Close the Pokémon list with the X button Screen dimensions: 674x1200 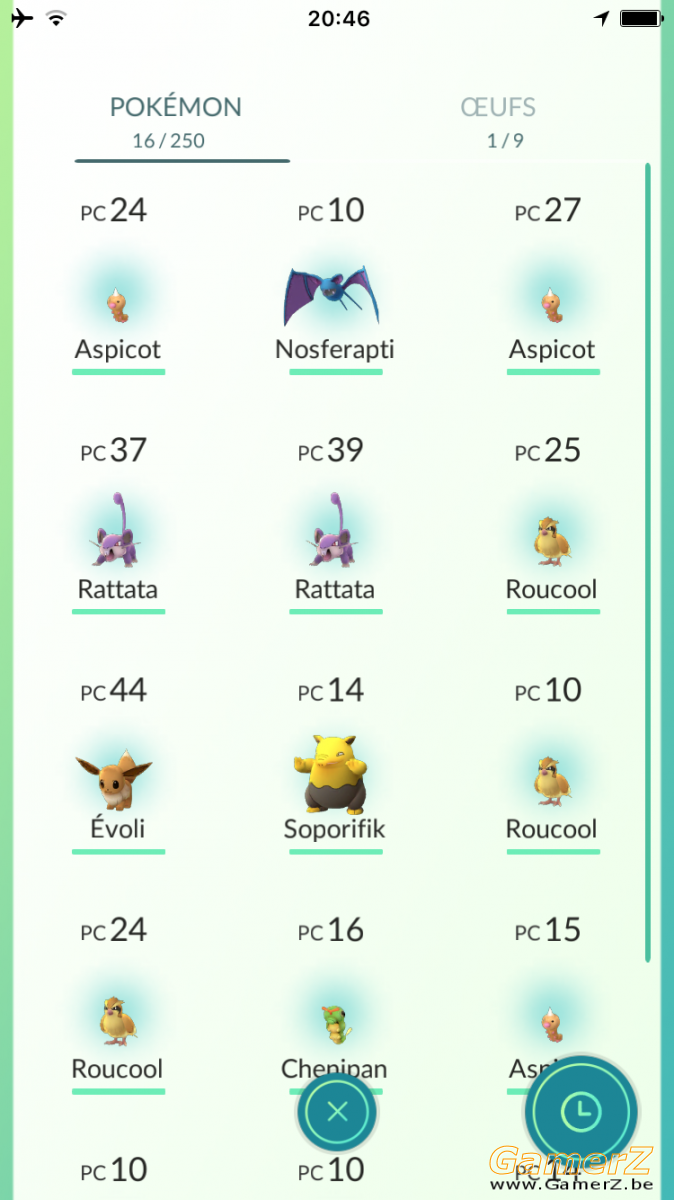coord(337,1112)
